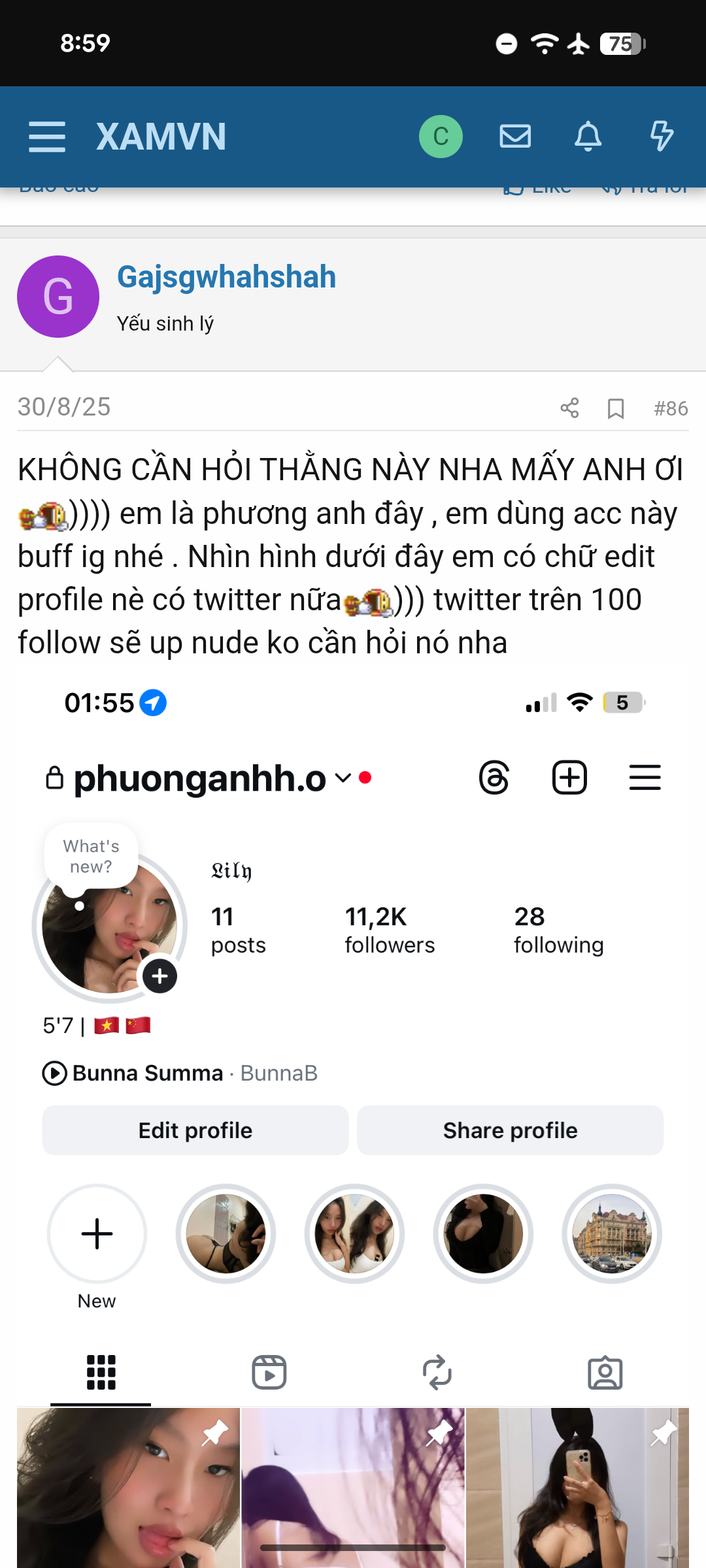The image size is (706, 1568).
Task: Share post #86
Action: pos(569,408)
